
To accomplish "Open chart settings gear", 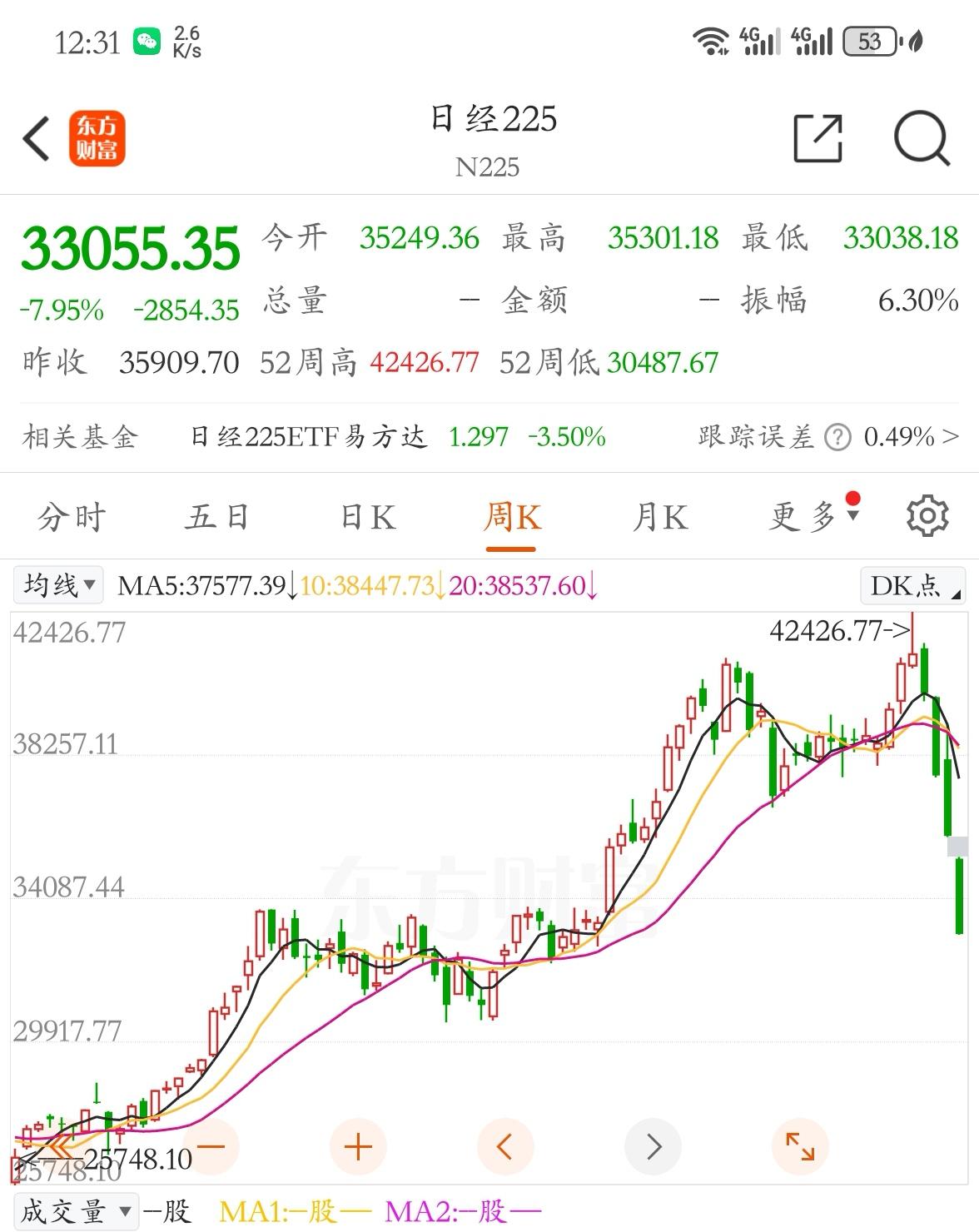I will (927, 516).
